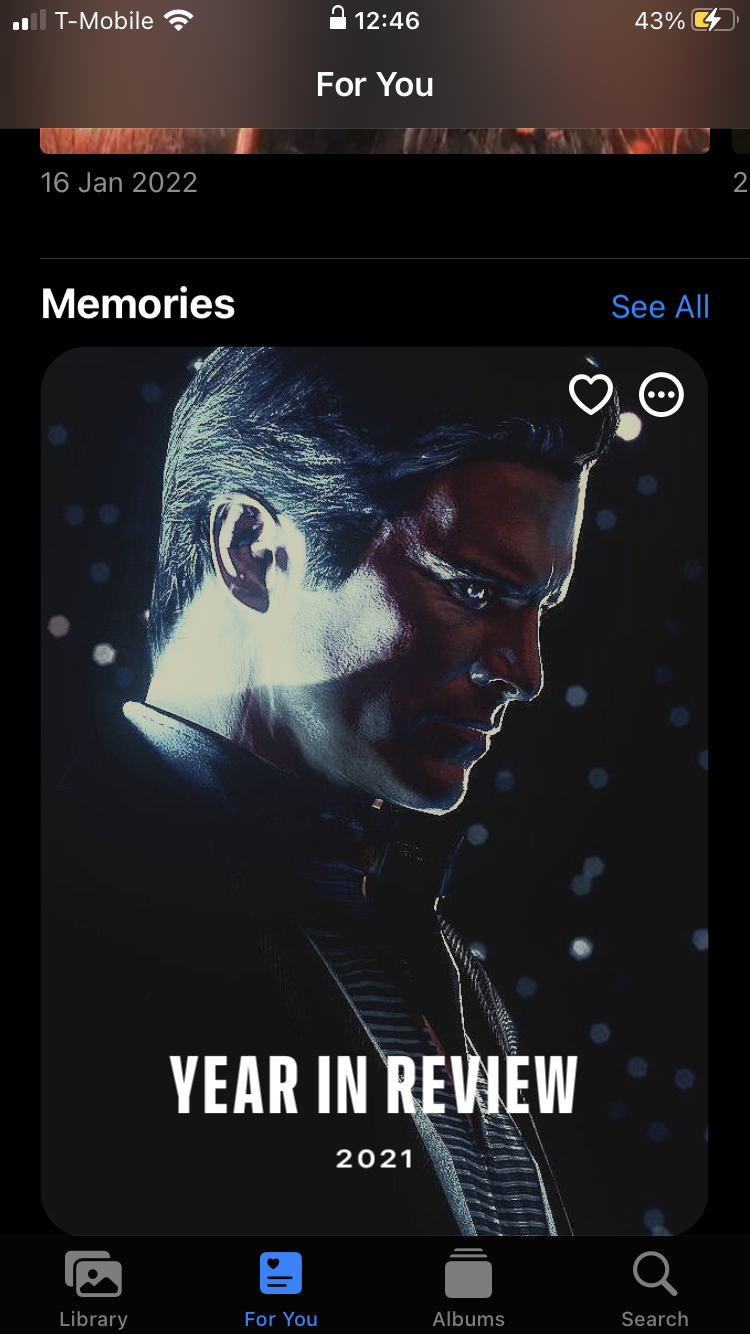
Task: Play the Year in Review 2021 memory
Action: click(374, 790)
